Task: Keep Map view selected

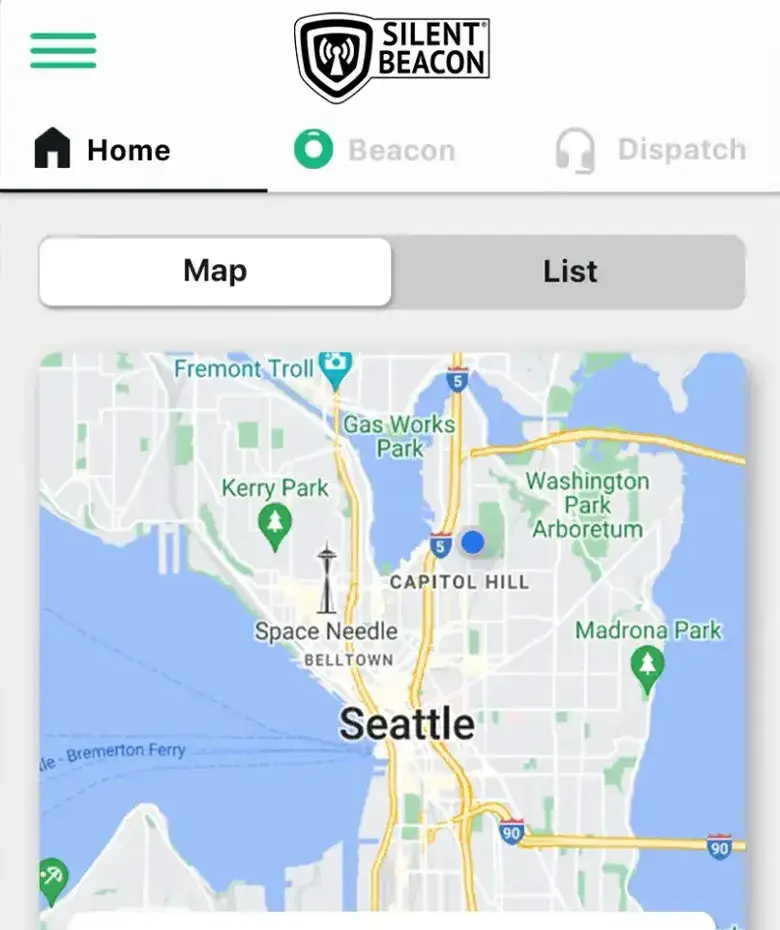Action: [214, 270]
